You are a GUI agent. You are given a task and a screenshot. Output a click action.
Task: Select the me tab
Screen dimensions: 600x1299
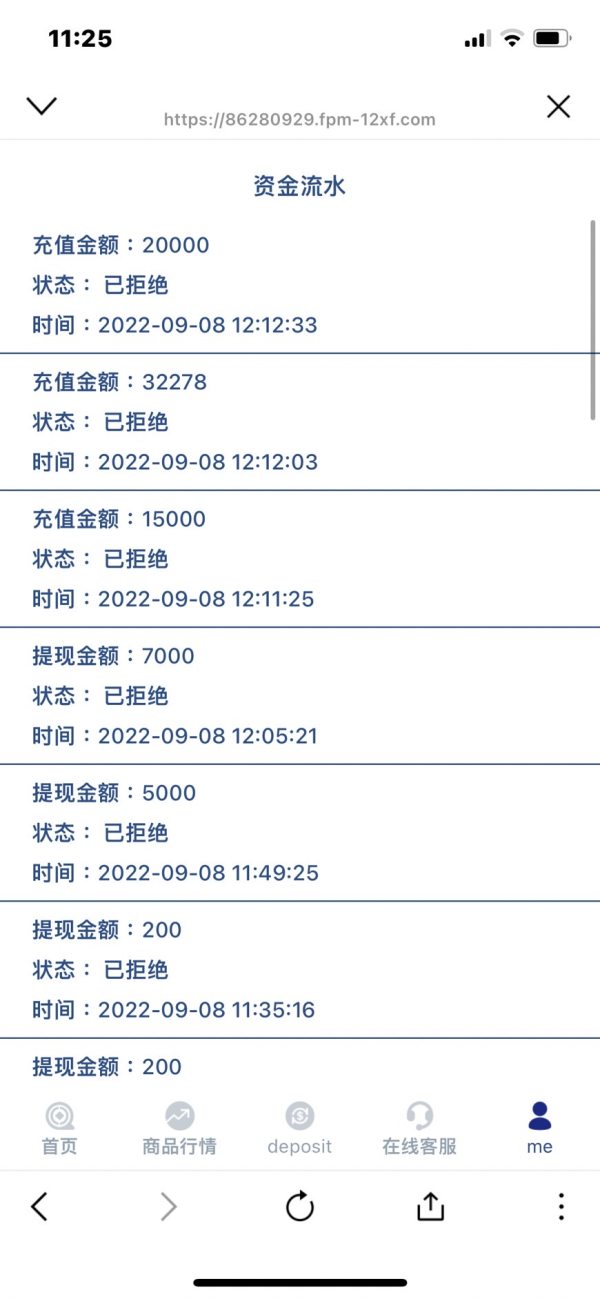coord(540,1129)
